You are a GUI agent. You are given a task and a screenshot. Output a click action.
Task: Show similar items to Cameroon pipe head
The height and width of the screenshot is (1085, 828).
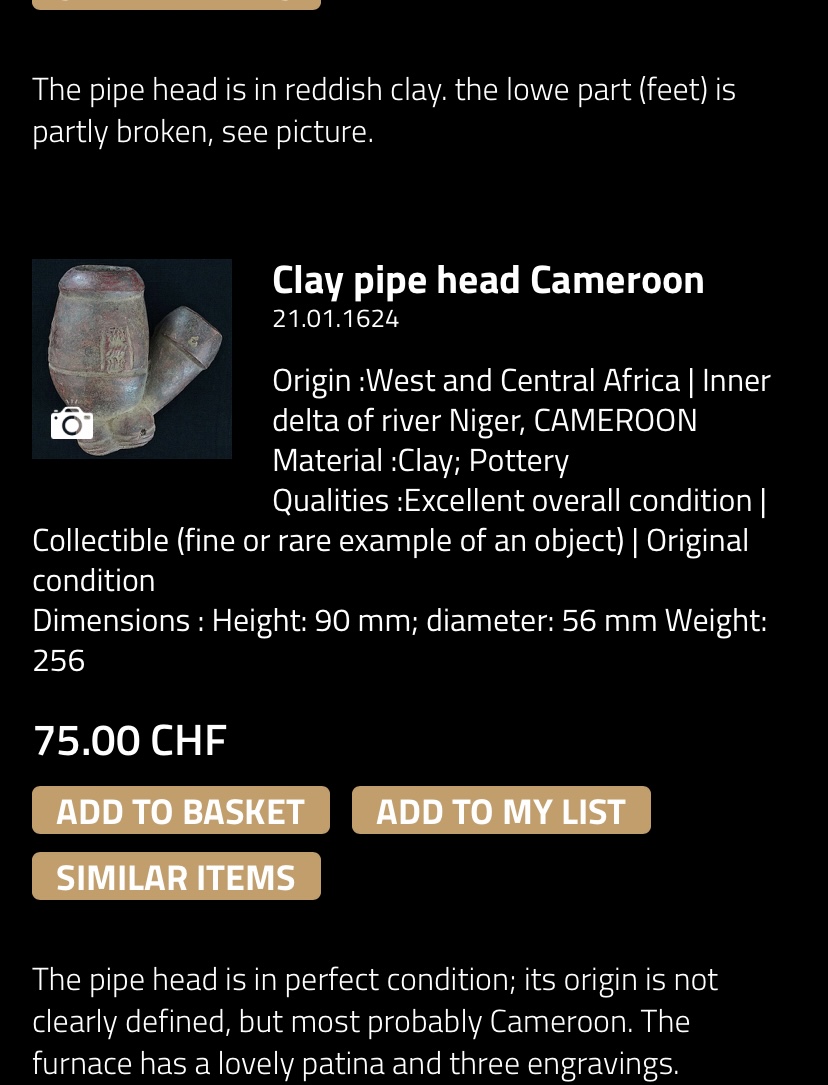coord(176,877)
